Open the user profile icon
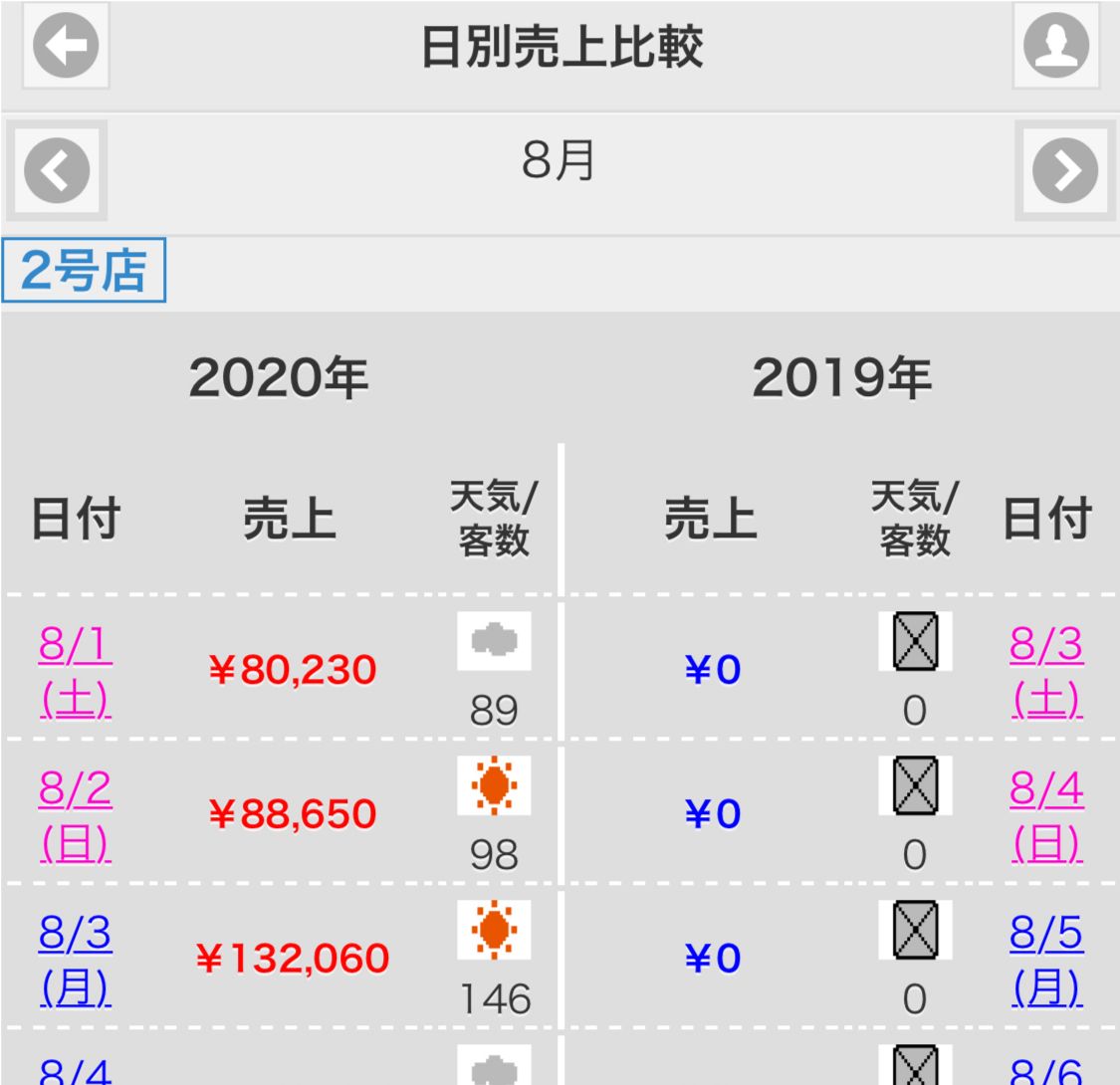This screenshot has width=1120, height=1085. point(1056,47)
